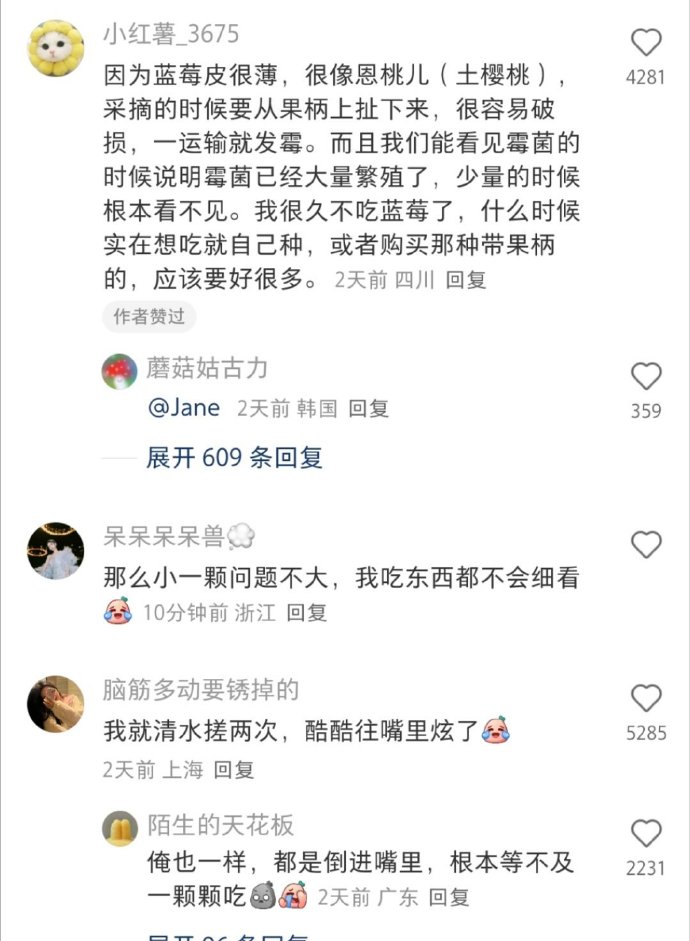Open the @Jane mention link

[184, 408]
